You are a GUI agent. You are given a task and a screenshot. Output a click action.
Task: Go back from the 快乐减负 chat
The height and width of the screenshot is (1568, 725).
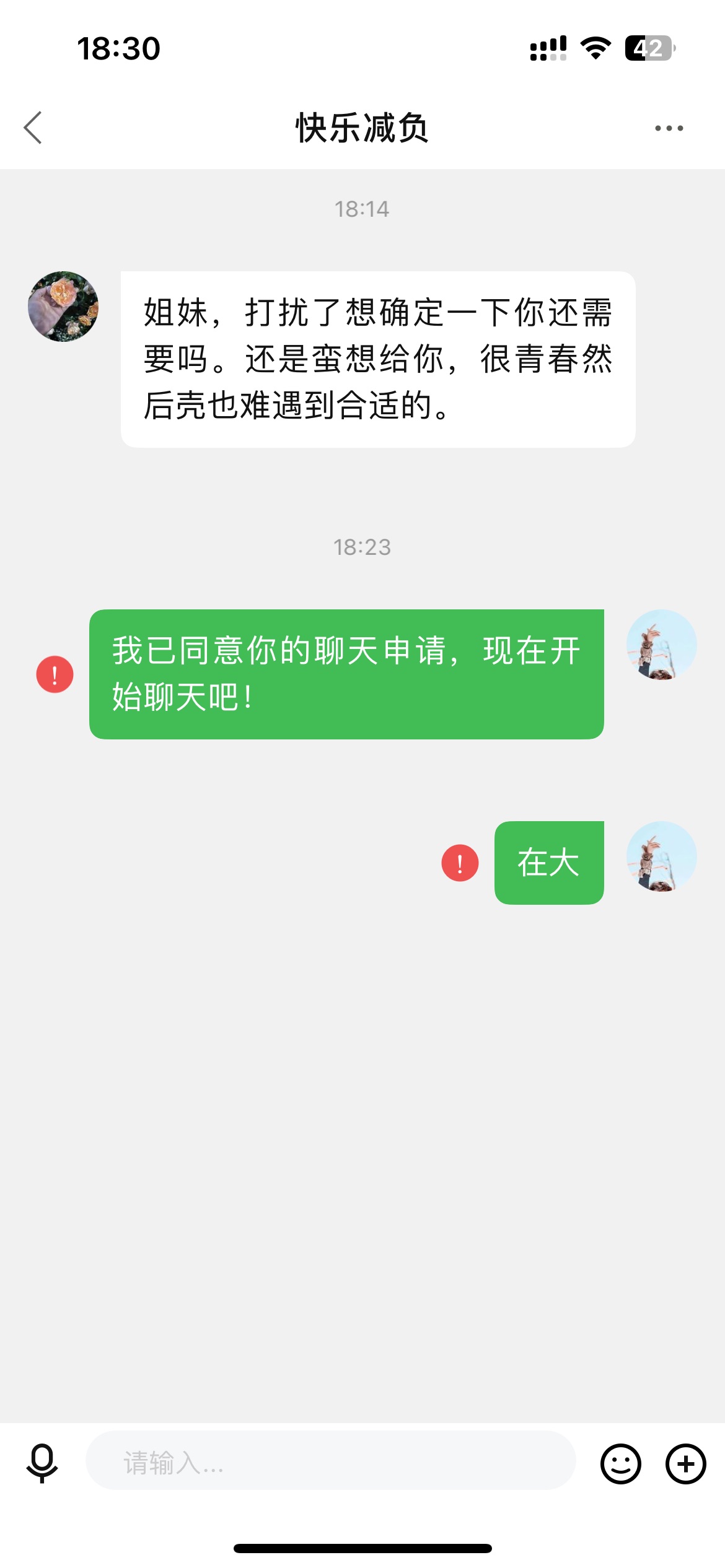(x=33, y=128)
